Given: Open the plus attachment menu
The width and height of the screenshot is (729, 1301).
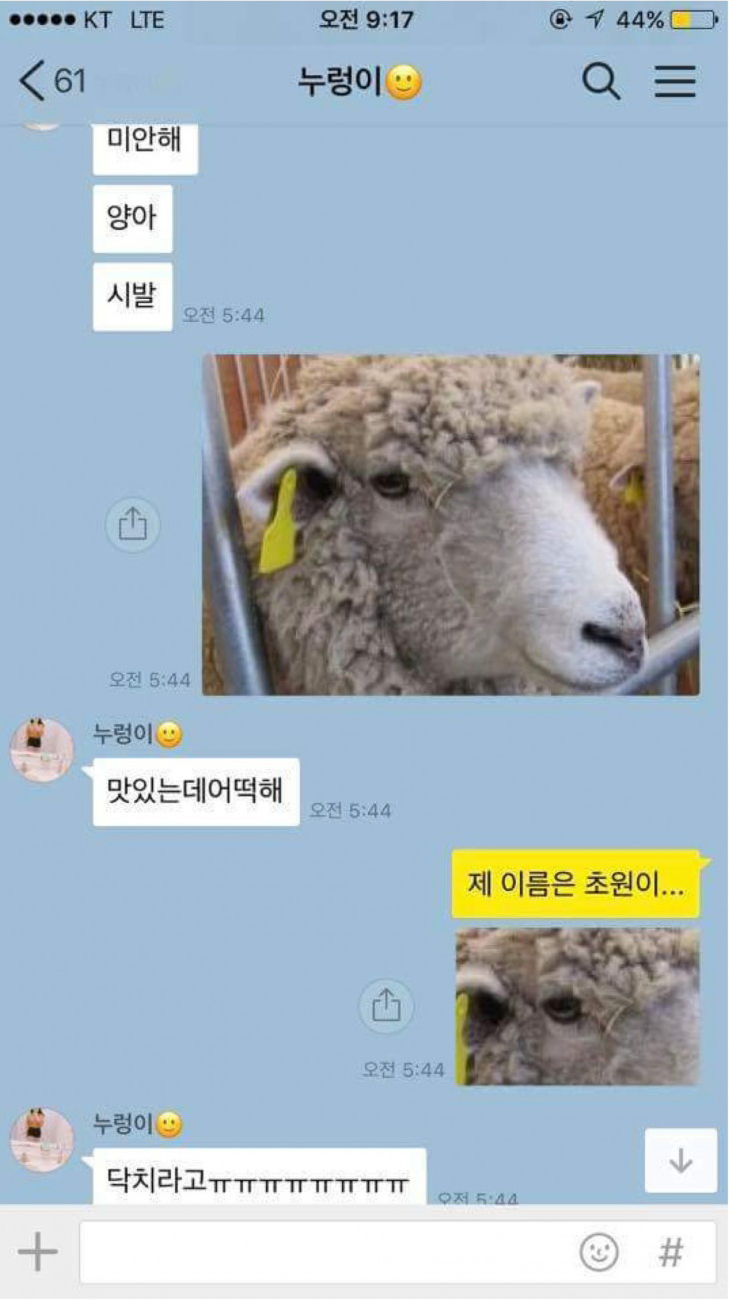Looking at the screenshot, I should (x=38, y=1252).
